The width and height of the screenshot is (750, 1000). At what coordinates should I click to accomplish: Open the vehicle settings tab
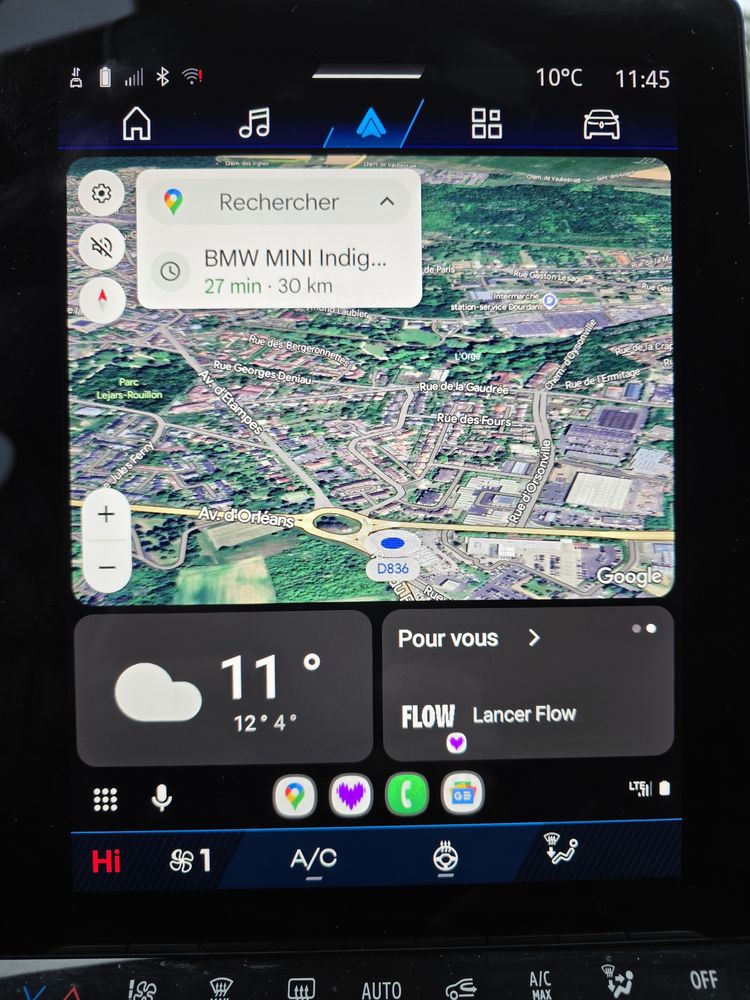pyautogui.click(x=601, y=124)
